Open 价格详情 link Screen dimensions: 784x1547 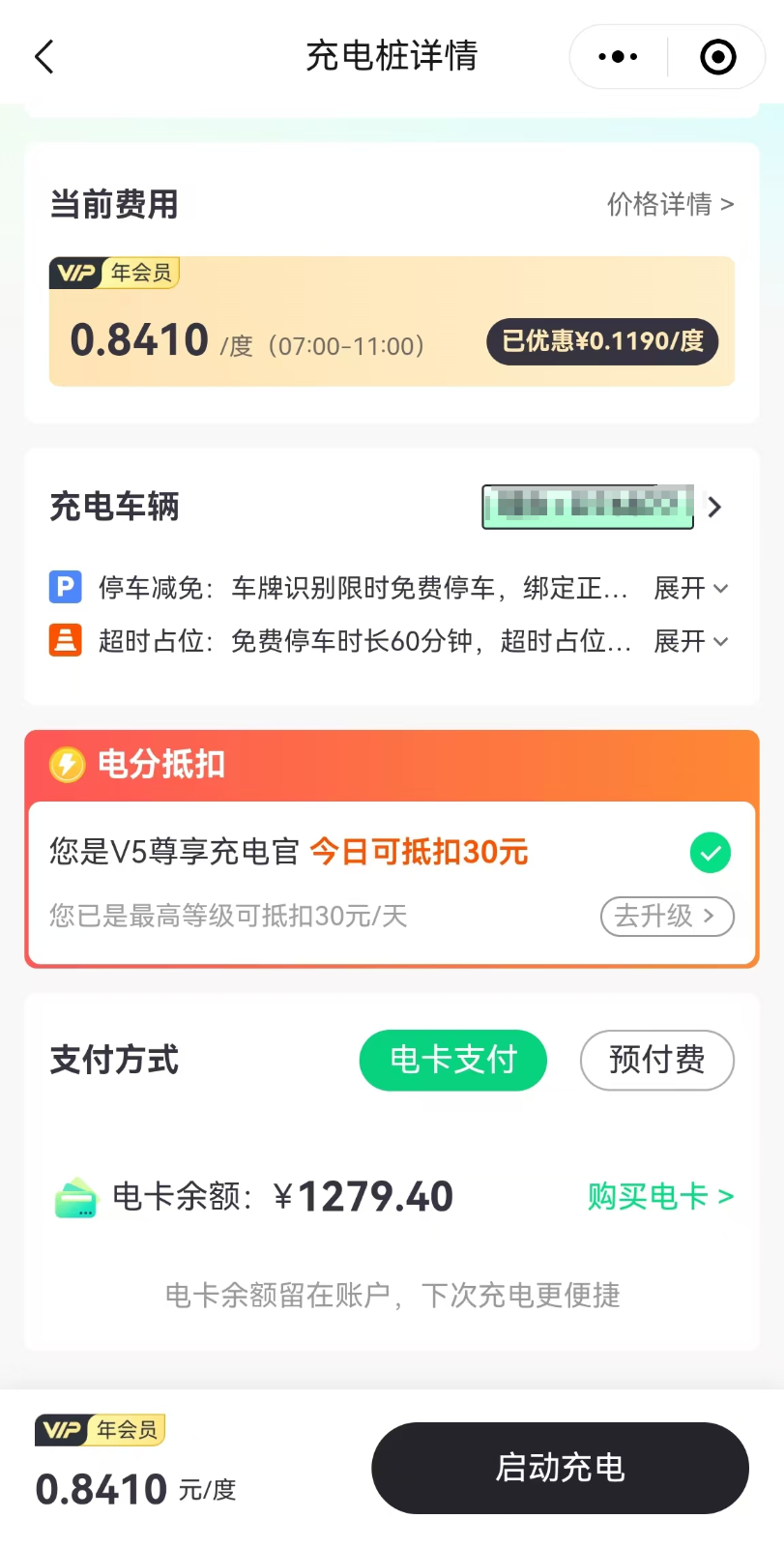coord(670,204)
